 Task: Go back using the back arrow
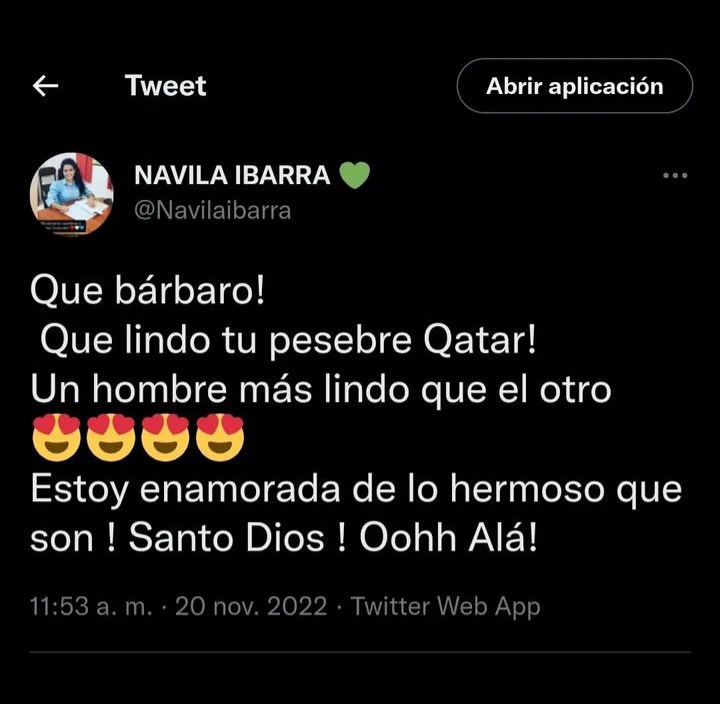coord(46,86)
